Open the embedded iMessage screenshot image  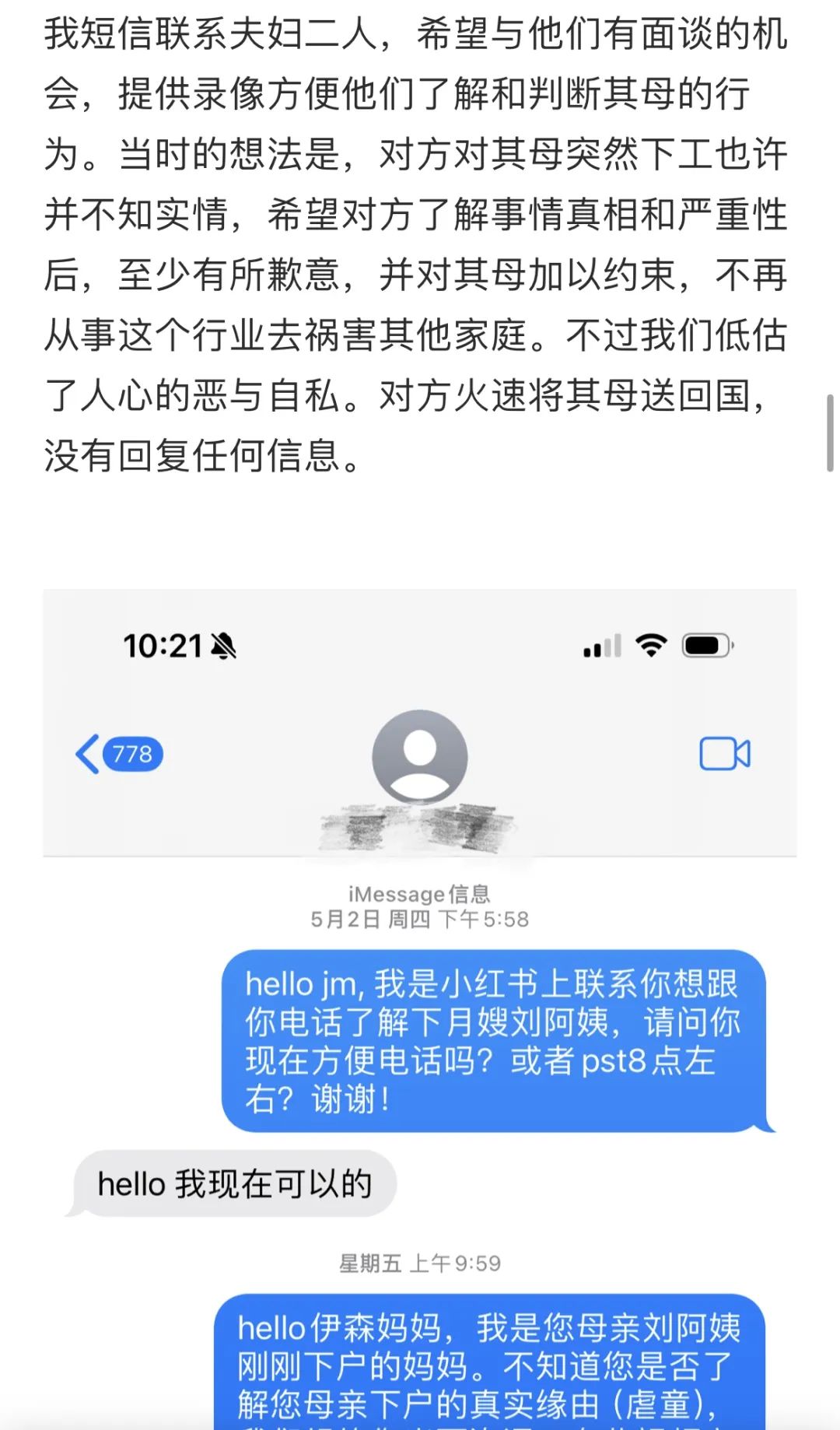[x=420, y=1009]
